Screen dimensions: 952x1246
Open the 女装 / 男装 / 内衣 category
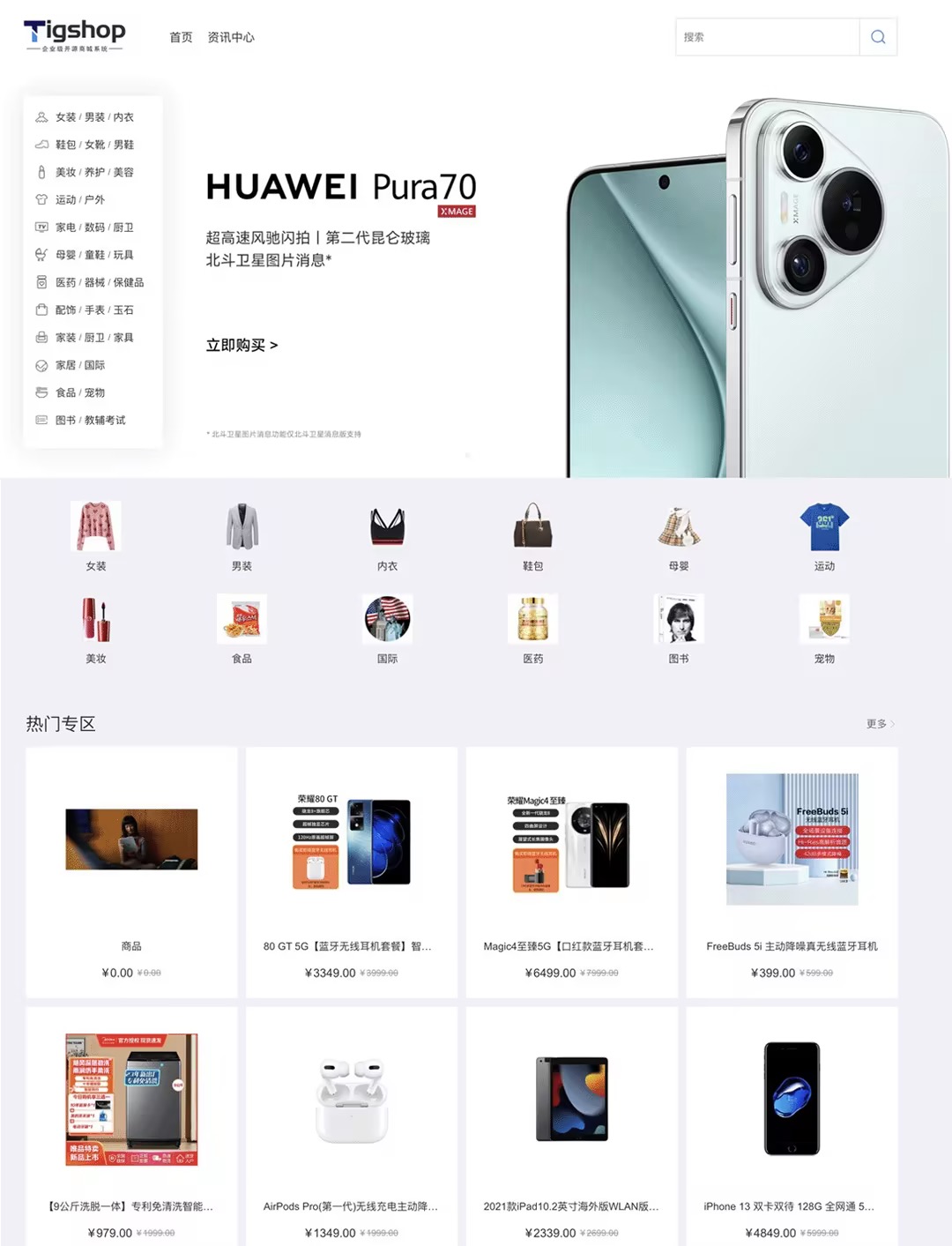click(x=94, y=117)
